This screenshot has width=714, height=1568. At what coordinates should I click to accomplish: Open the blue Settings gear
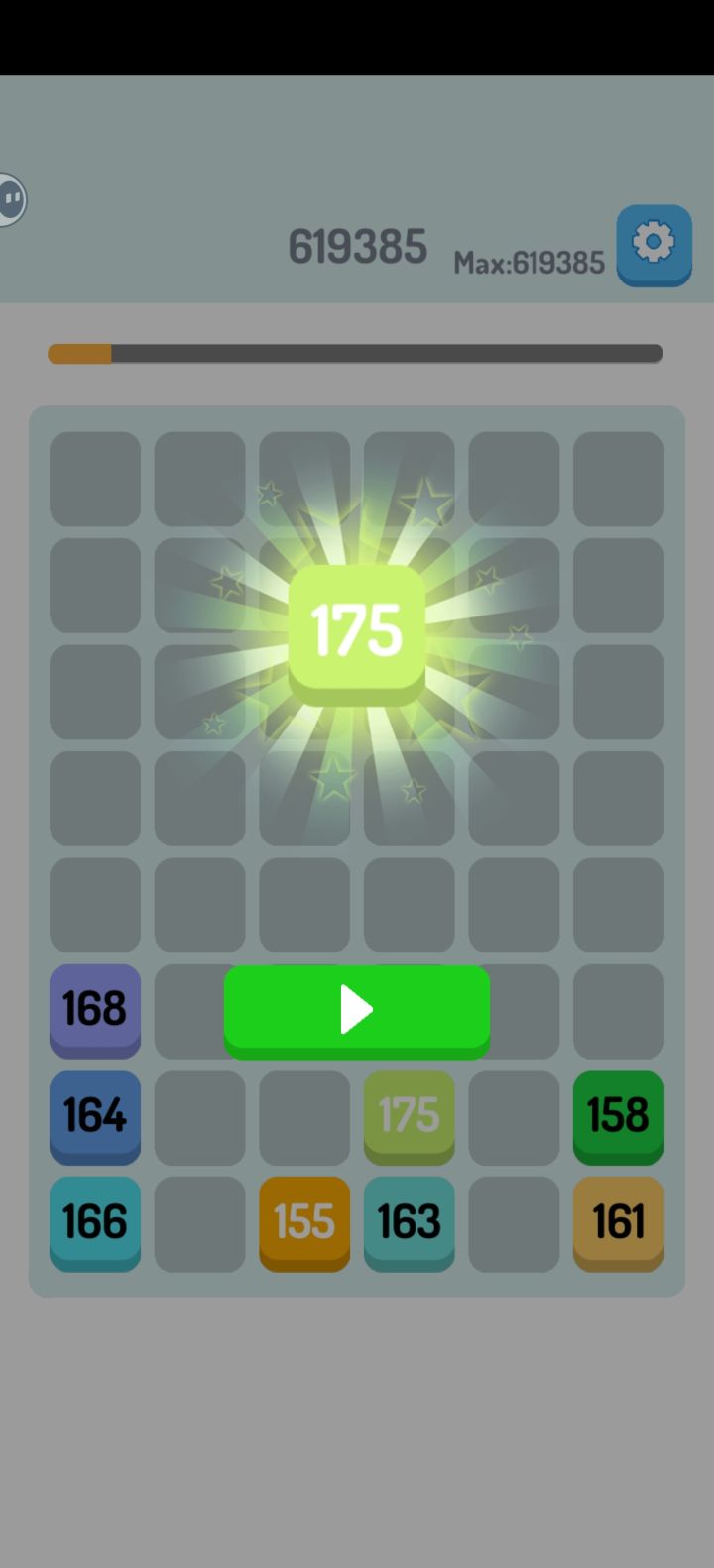tap(654, 244)
